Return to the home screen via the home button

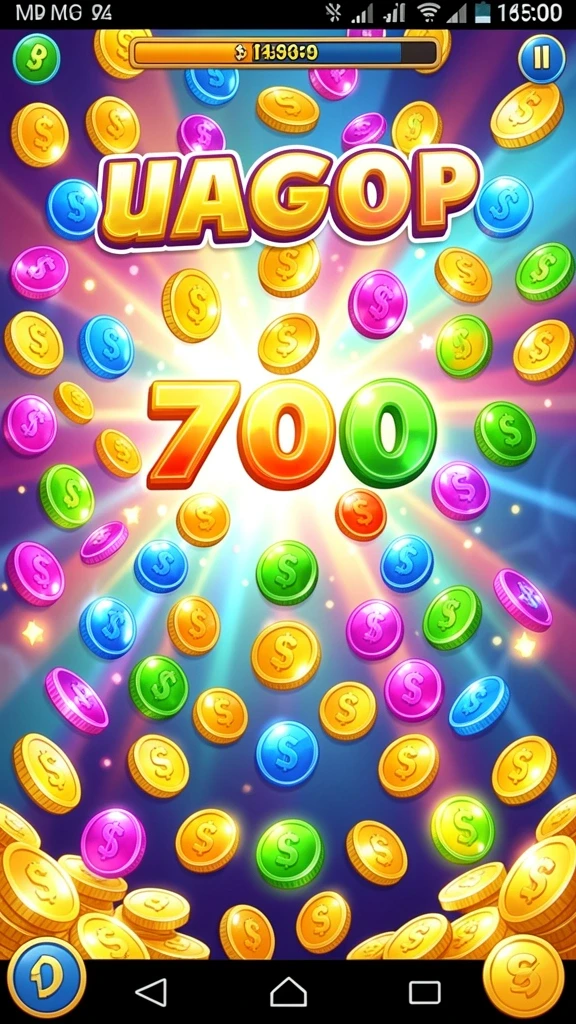pos(288,992)
